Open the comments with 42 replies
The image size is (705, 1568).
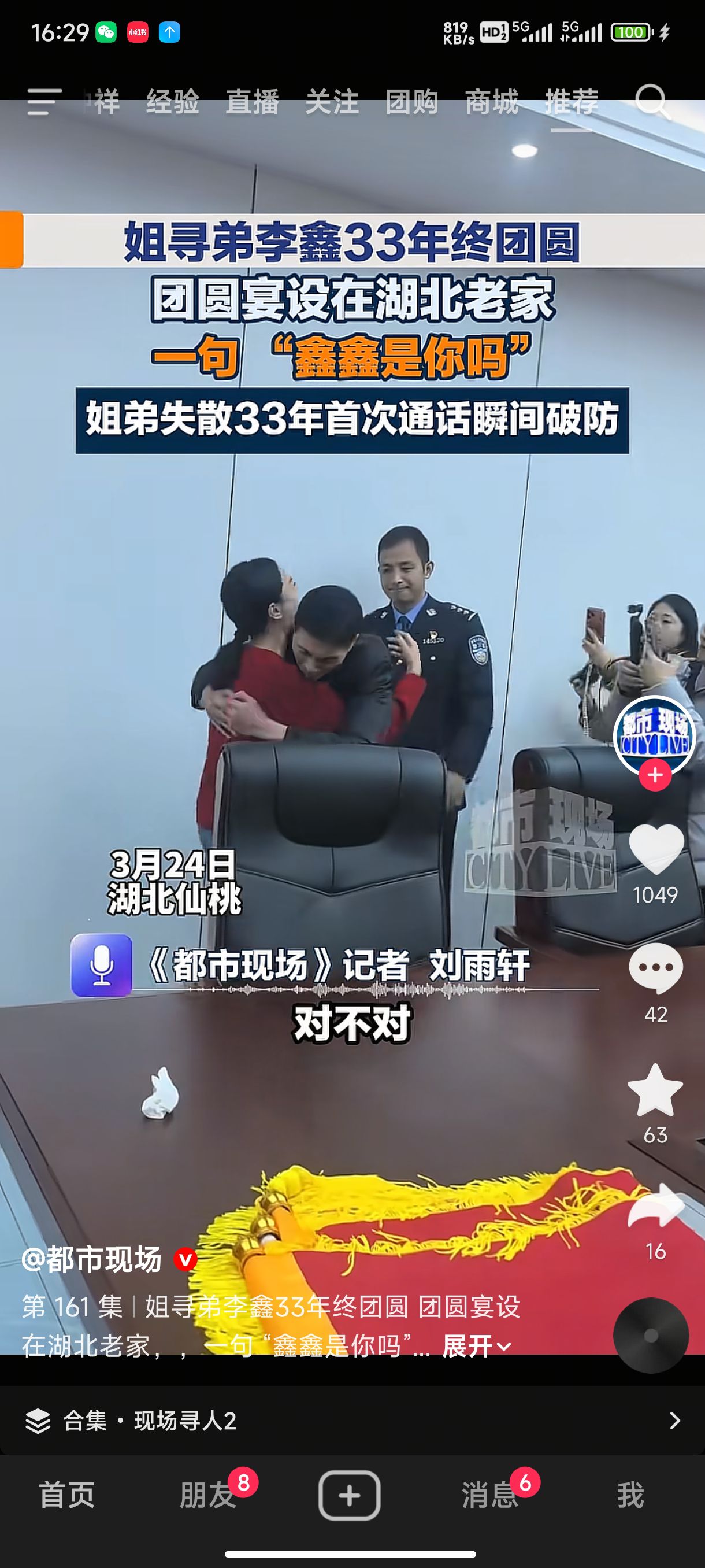click(x=656, y=968)
